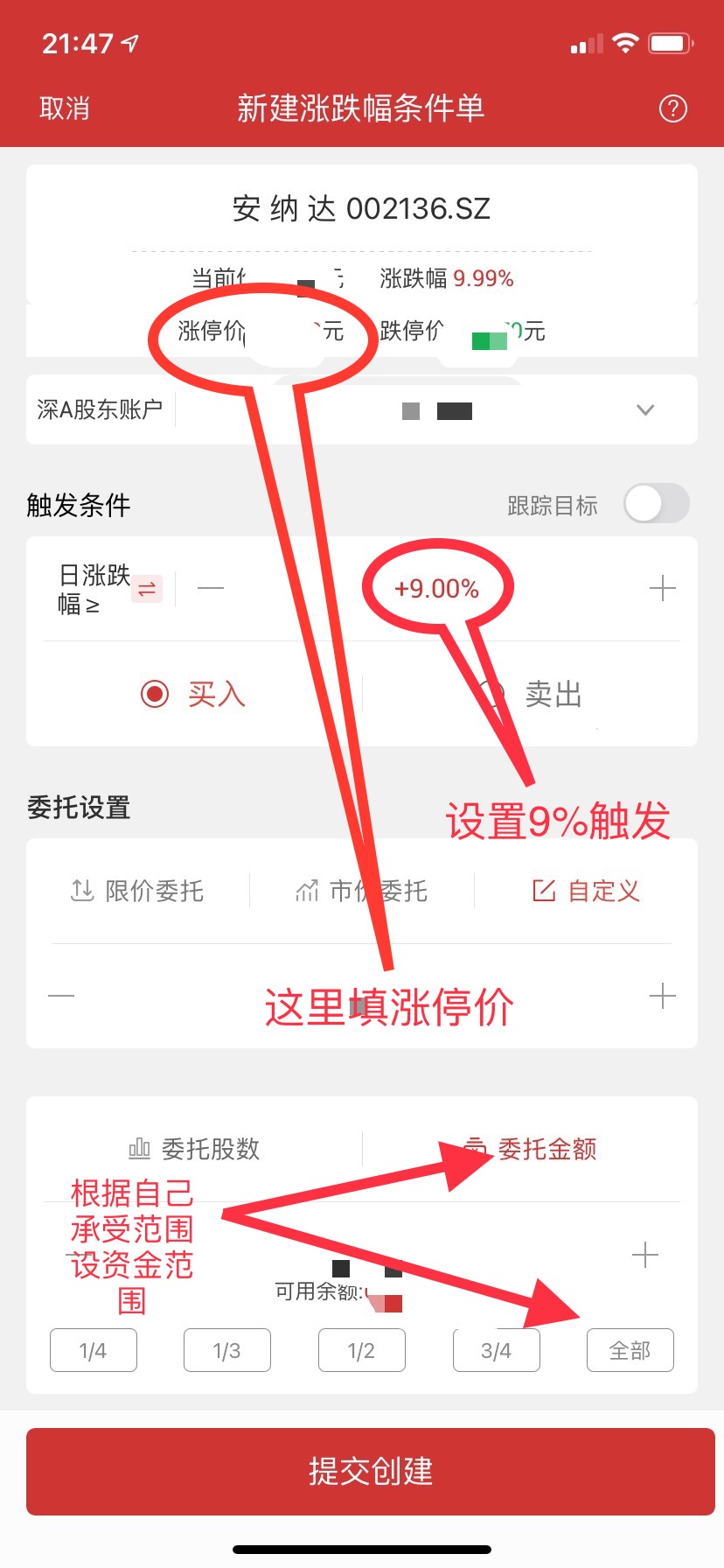This screenshot has height=1568, width=724.
Task: Open the help question mark icon
Action: click(672, 109)
